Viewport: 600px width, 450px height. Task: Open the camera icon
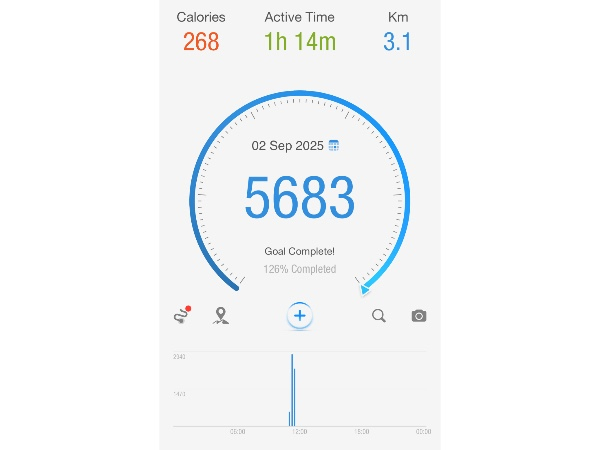419,316
